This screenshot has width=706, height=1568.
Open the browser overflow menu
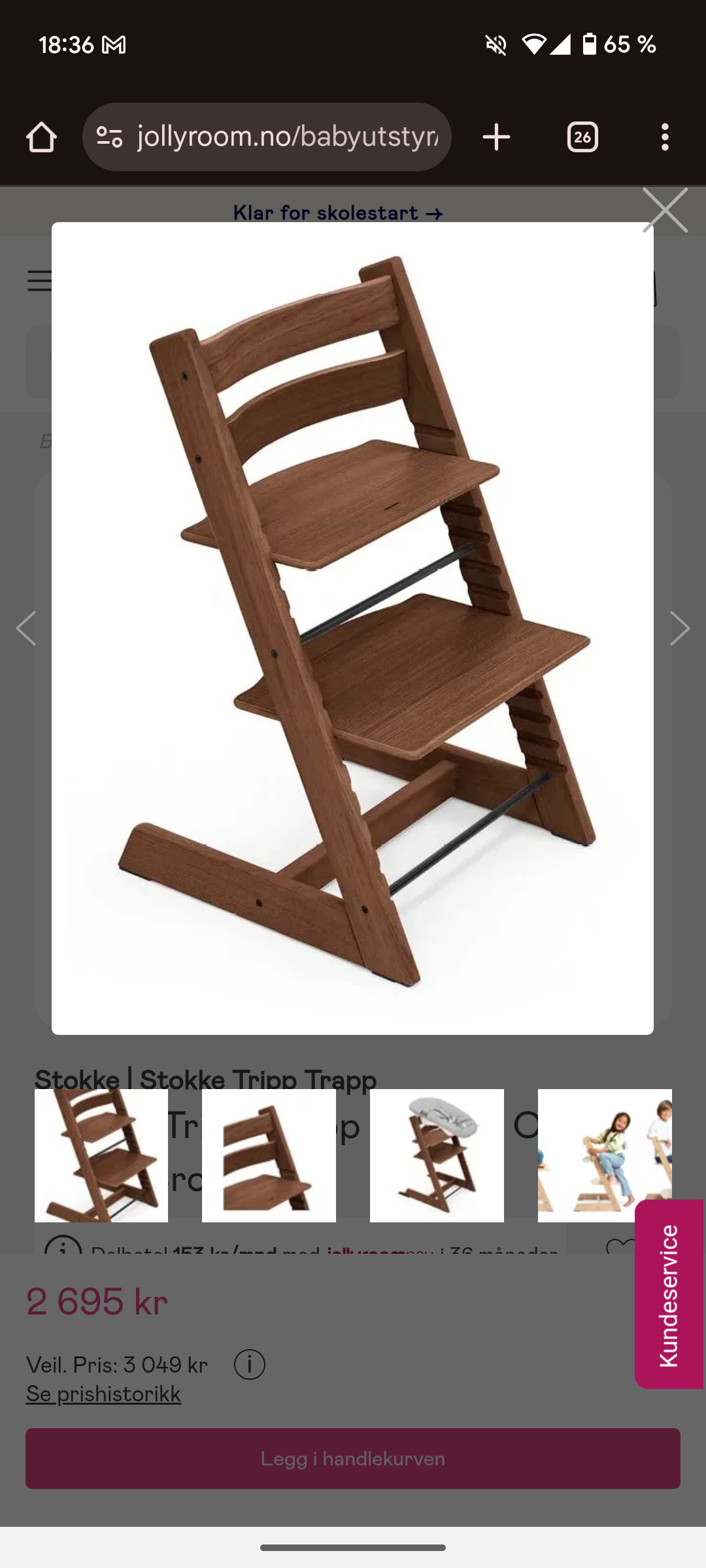pyautogui.click(x=665, y=137)
